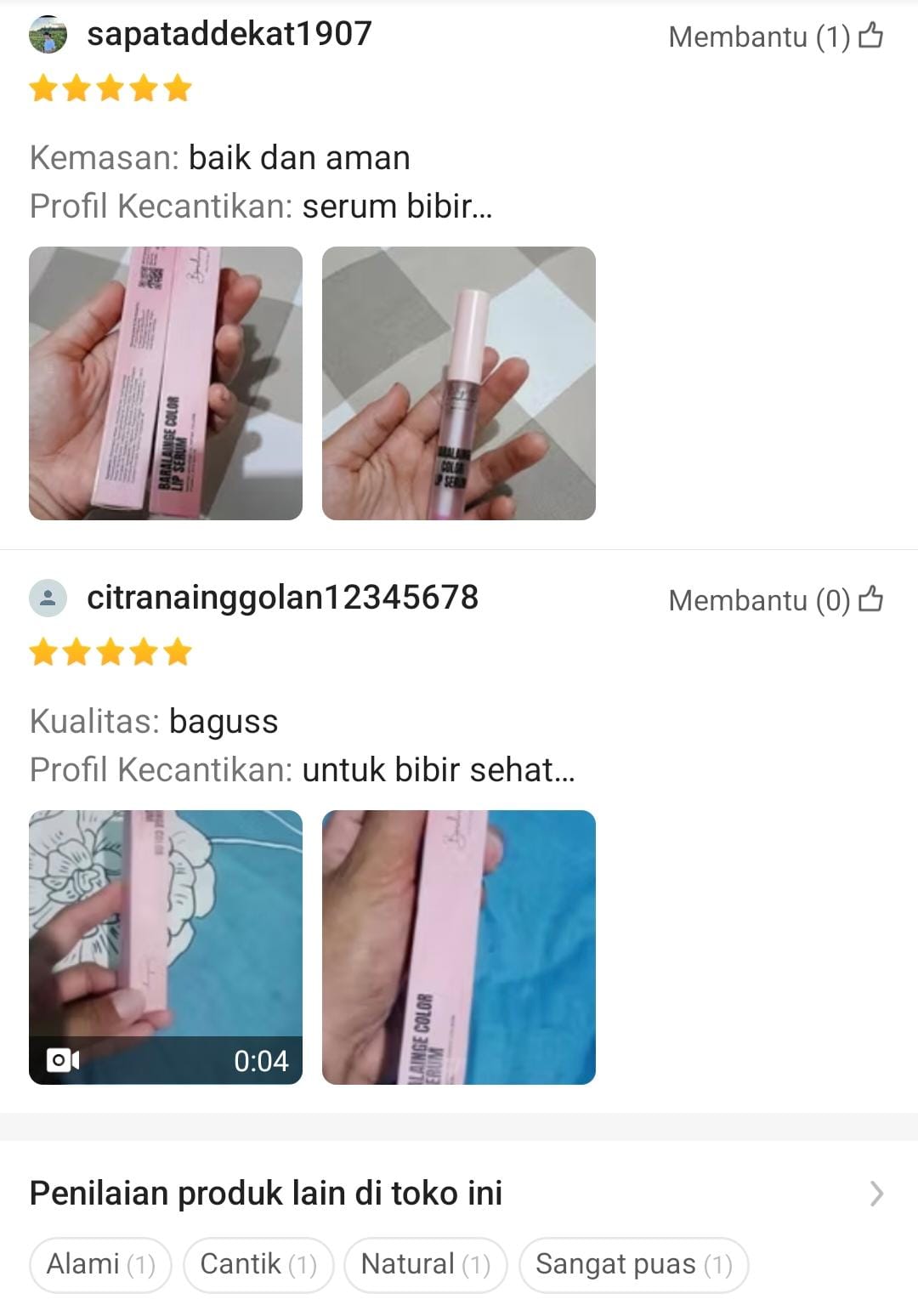The height and width of the screenshot is (1316, 918).
Task: Open citranainggolan12345678's profile
Action: point(281,598)
